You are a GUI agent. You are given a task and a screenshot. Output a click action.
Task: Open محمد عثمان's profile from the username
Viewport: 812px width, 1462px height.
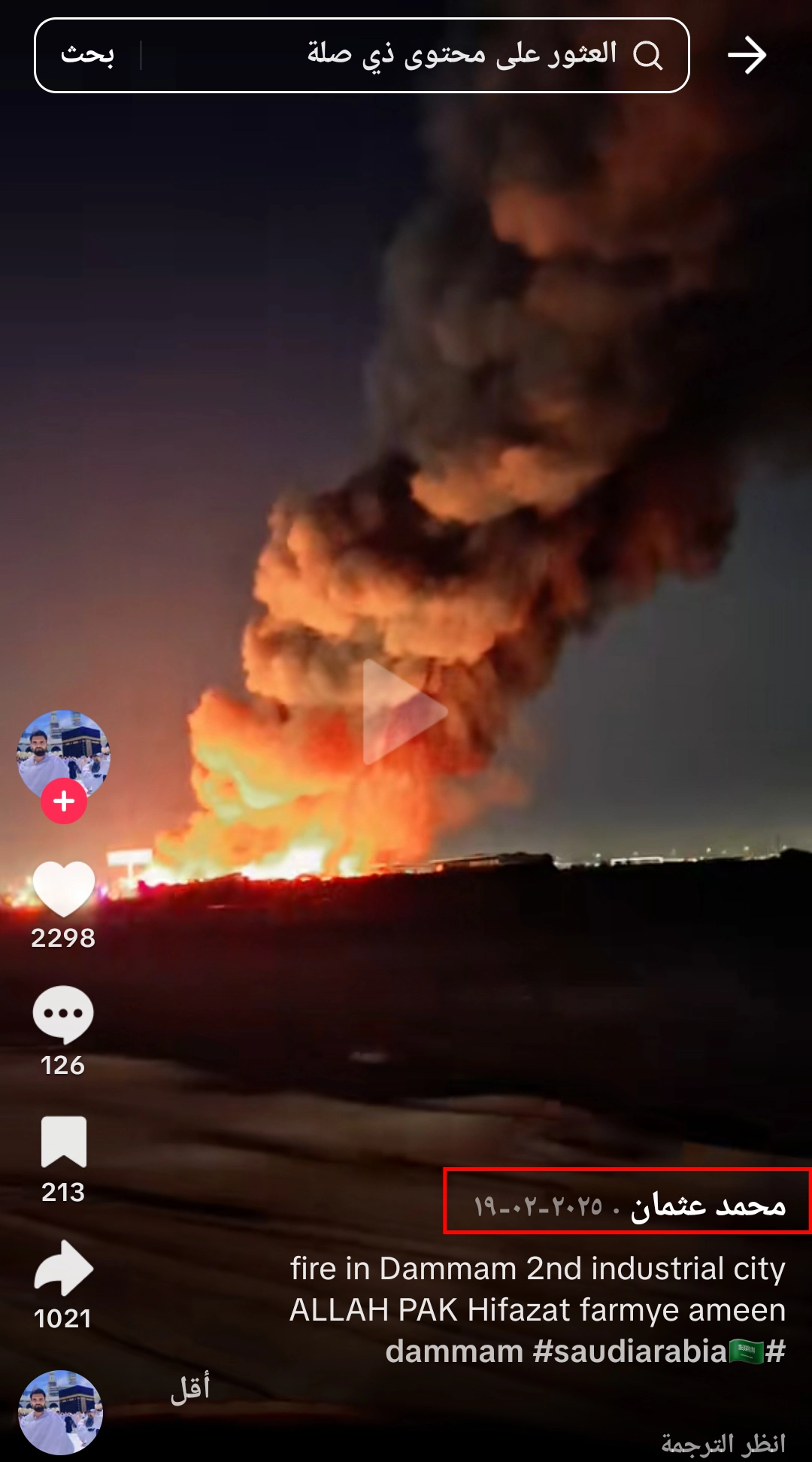coord(707,1206)
